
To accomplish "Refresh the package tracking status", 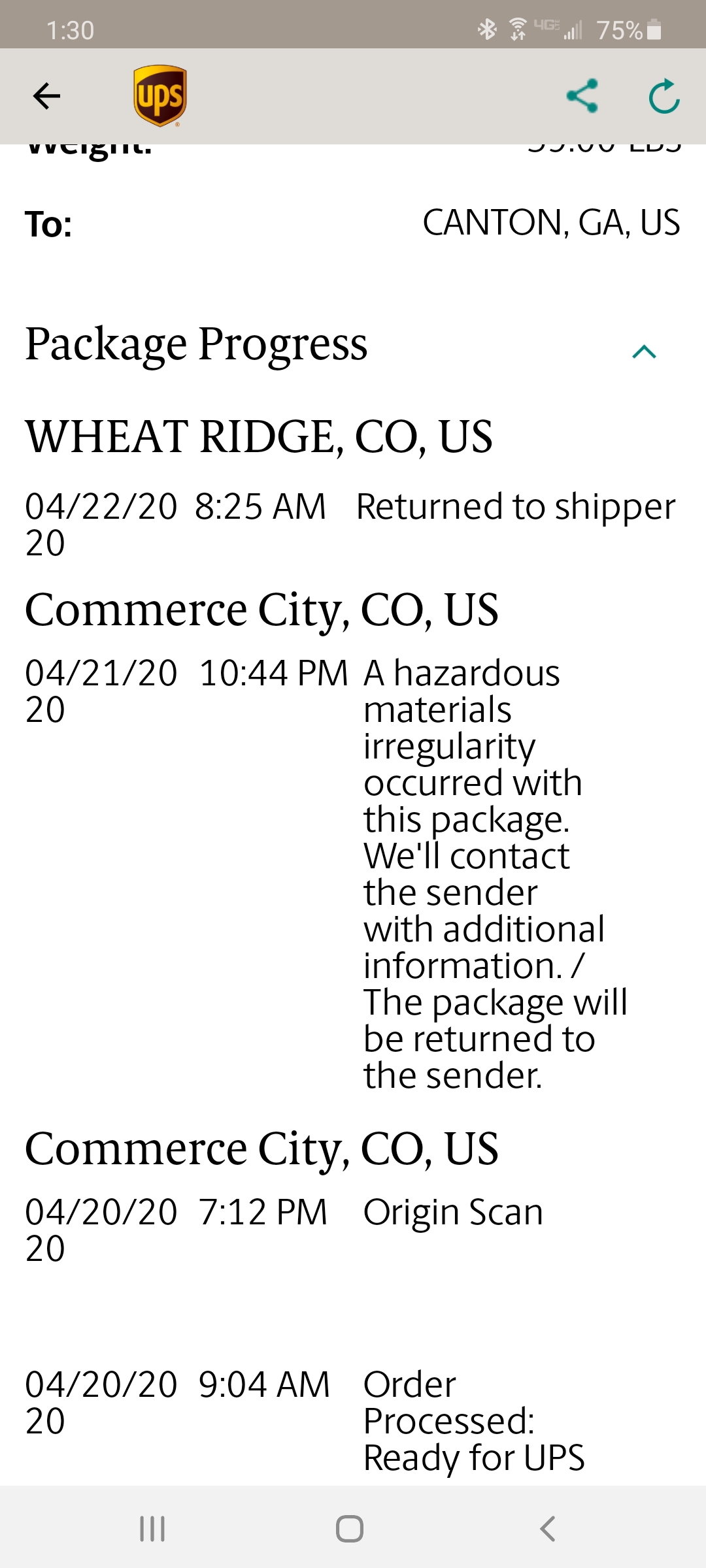I will point(664,96).
